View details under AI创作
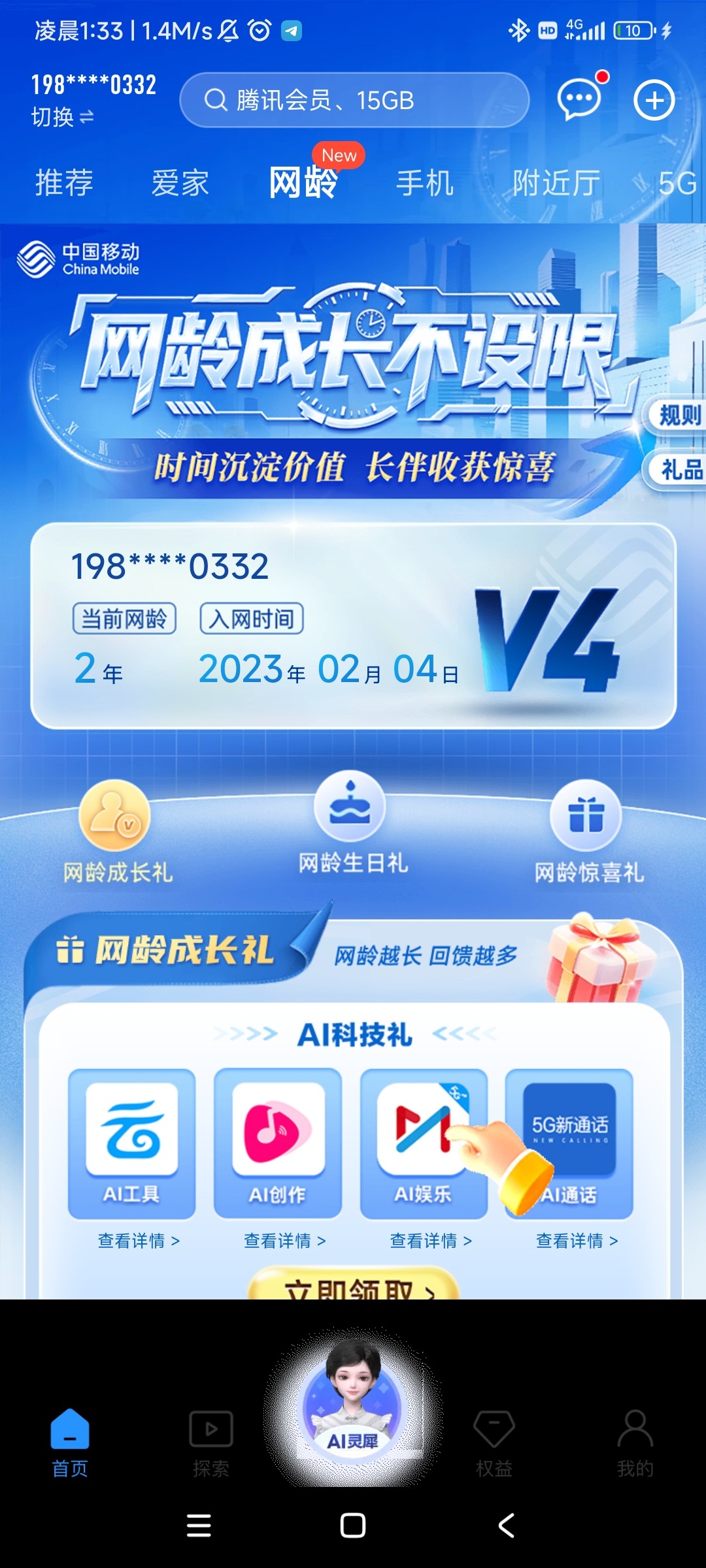Viewport: 706px width, 1568px height. [x=284, y=1240]
